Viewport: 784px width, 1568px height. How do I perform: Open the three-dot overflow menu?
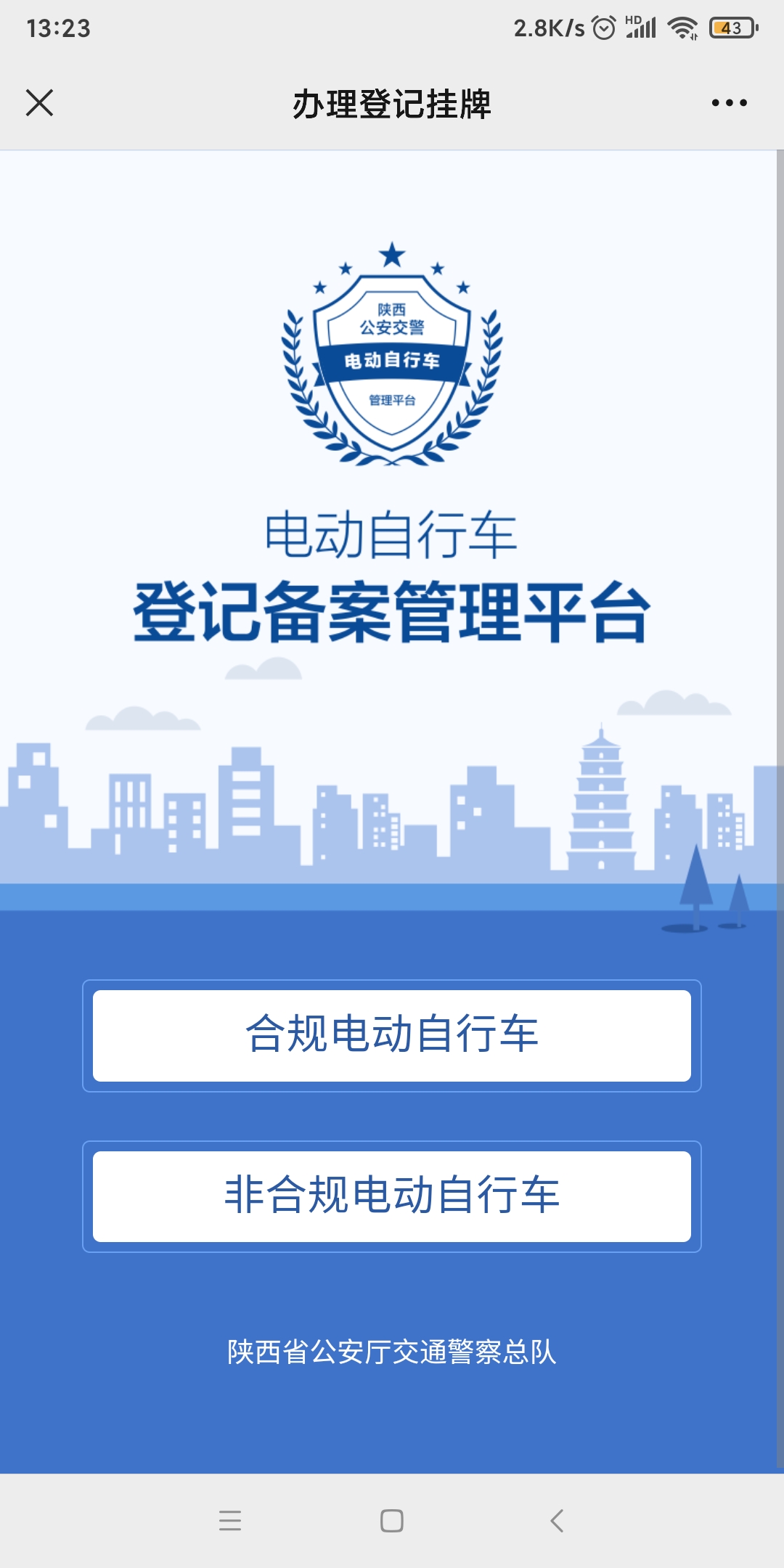[x=729, y=103]
